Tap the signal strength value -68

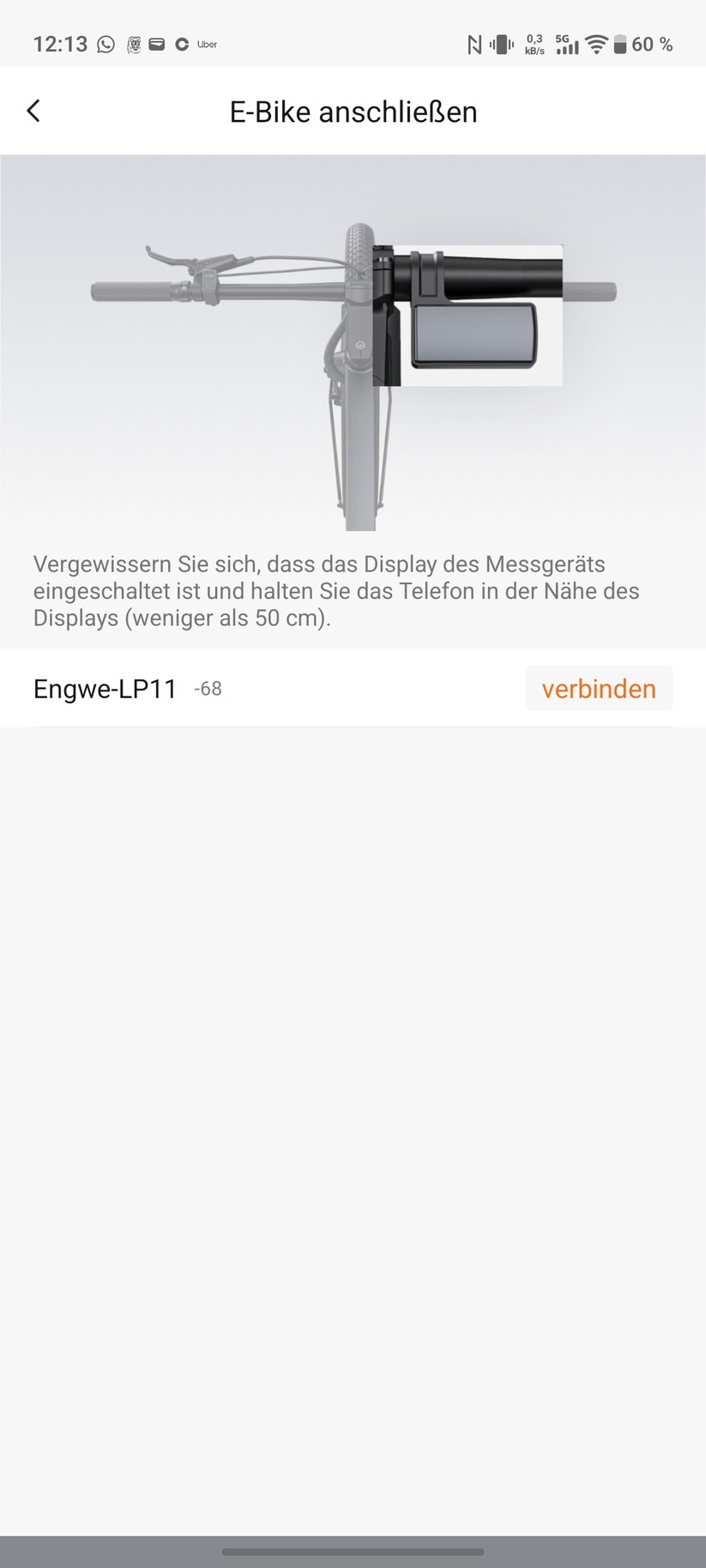[x=206, y=689]
